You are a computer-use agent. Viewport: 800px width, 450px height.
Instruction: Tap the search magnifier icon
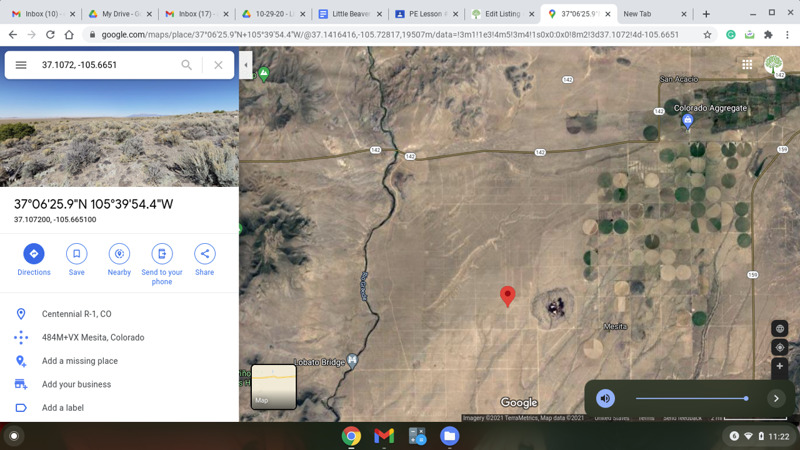click(x=187, y=65)
